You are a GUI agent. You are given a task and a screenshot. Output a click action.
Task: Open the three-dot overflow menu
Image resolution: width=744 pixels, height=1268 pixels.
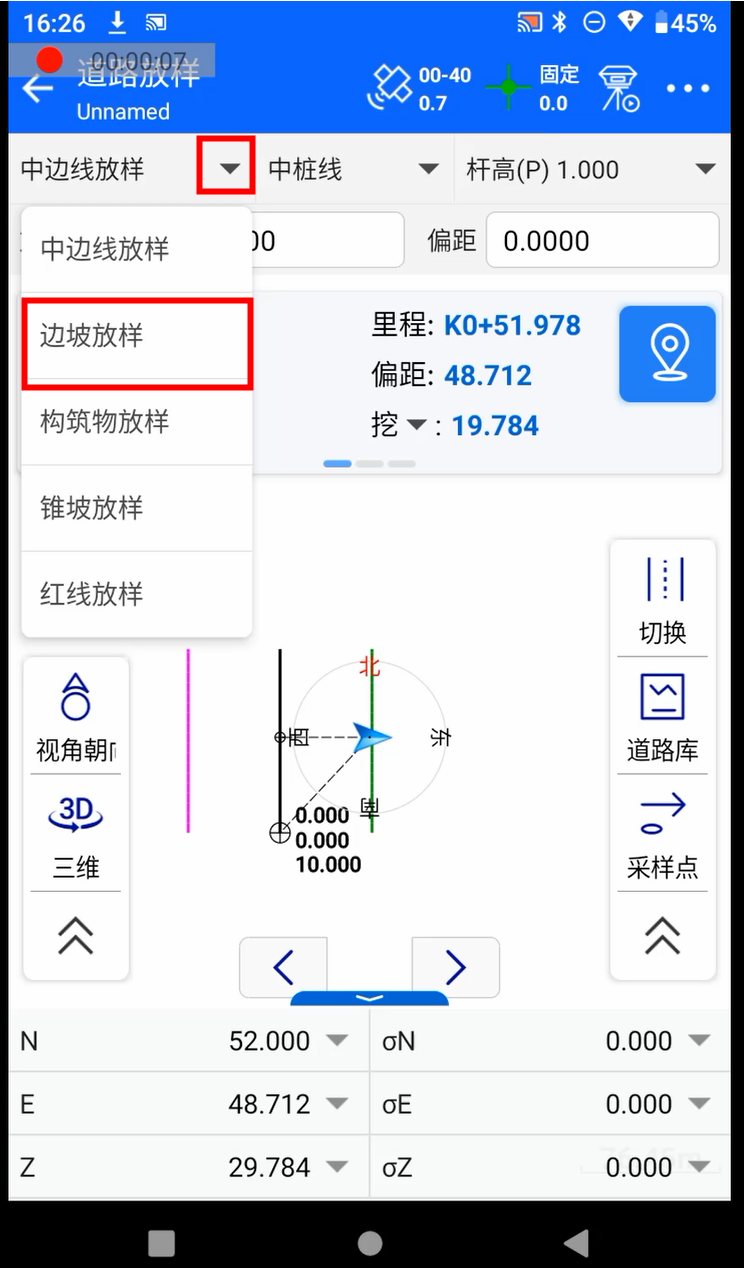pos(688,89)
